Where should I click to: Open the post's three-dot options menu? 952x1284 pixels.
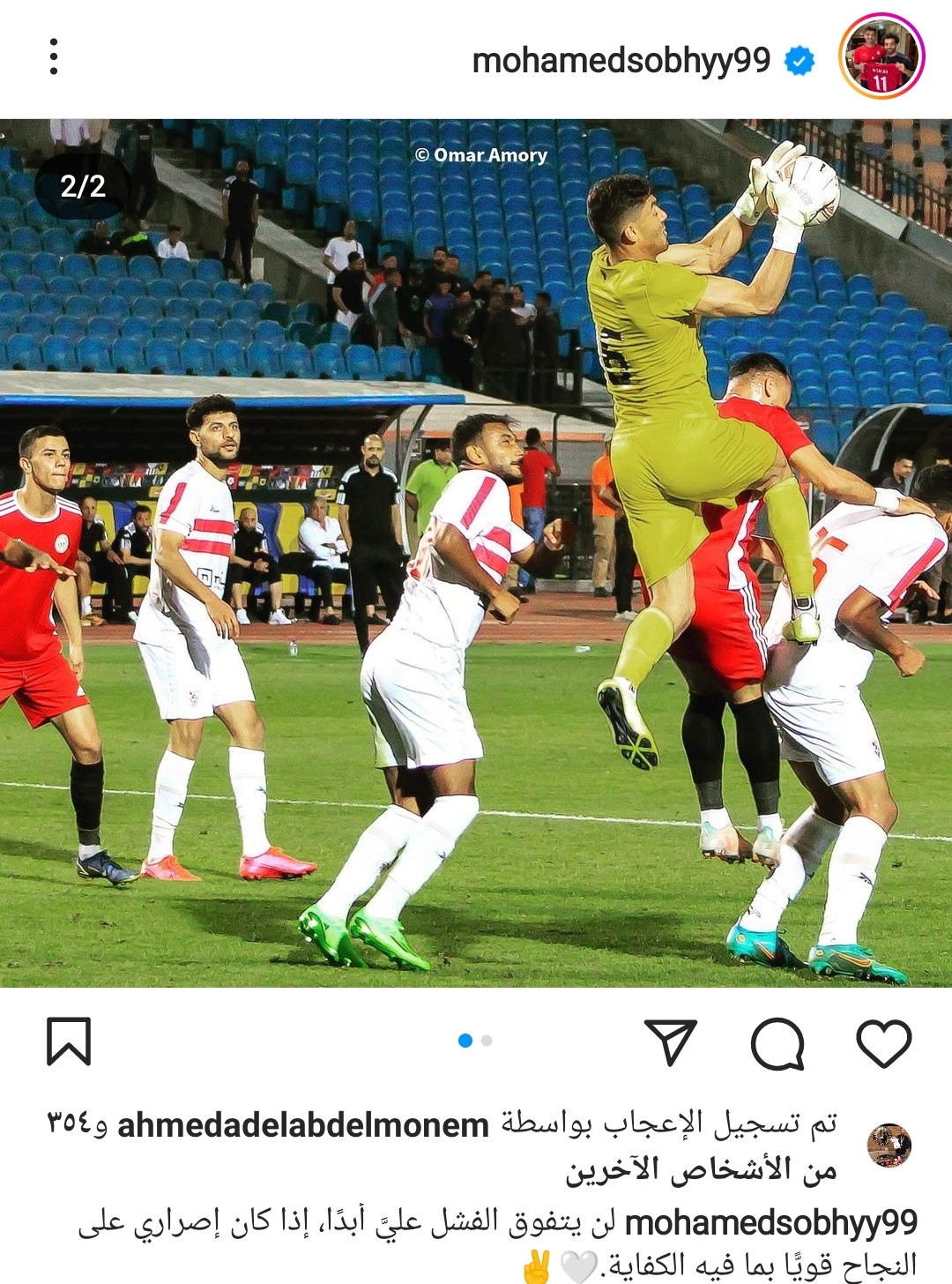pyautogui.click(x=54, y=57)
